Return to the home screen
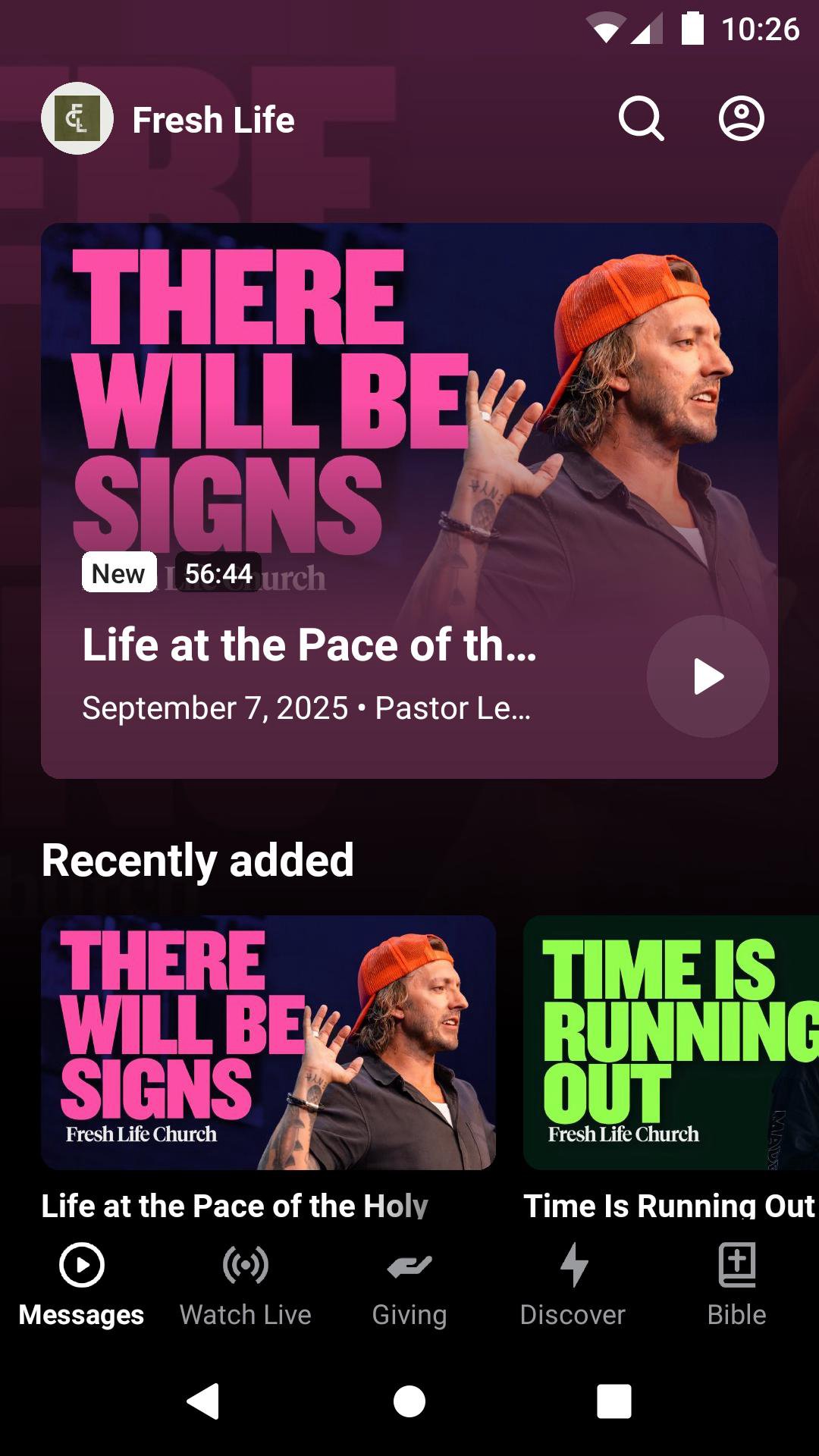Viewport: 819px width, 1456px height. click(409, 1401)
